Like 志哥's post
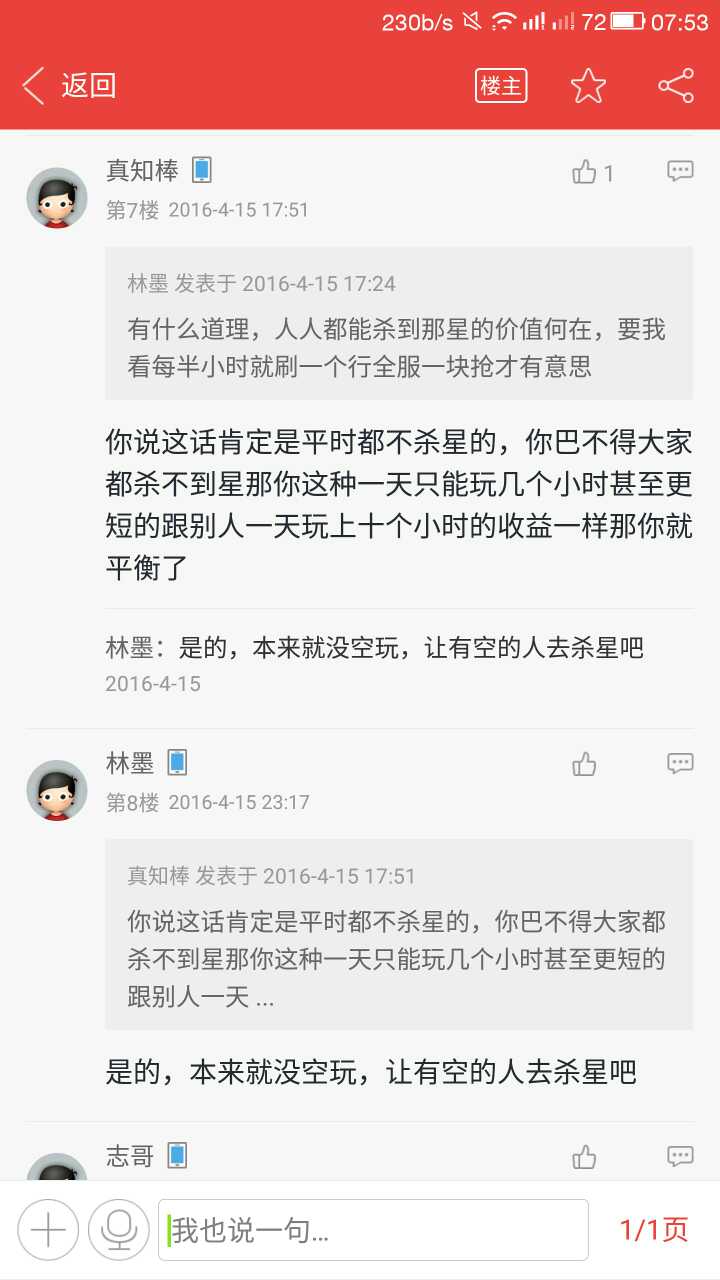 click(x=585, y=1158)
